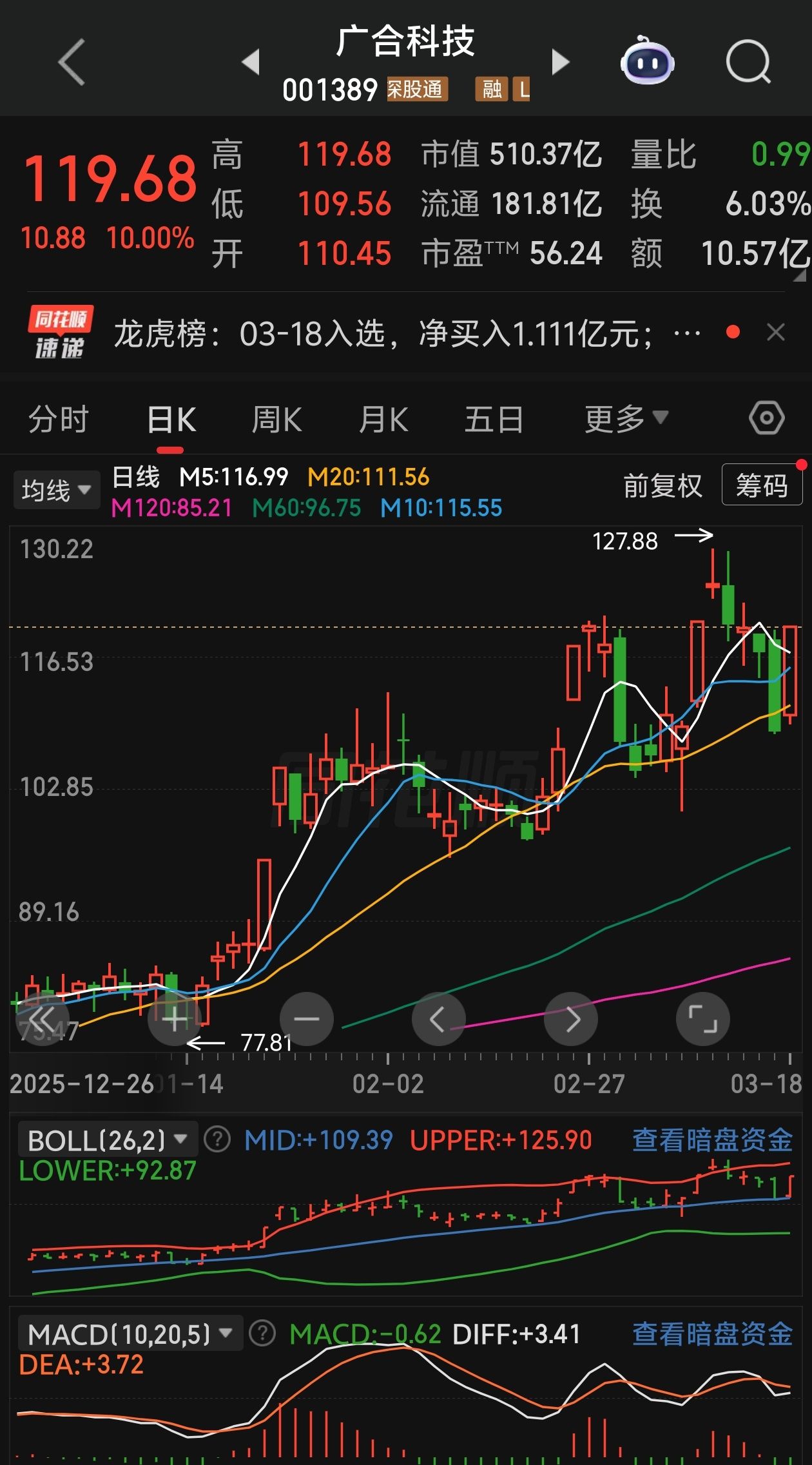This screenshot has height=1465, width=812.
Task: Dismiss the 同花顺速递 news banner
Action: pos(776,333)
